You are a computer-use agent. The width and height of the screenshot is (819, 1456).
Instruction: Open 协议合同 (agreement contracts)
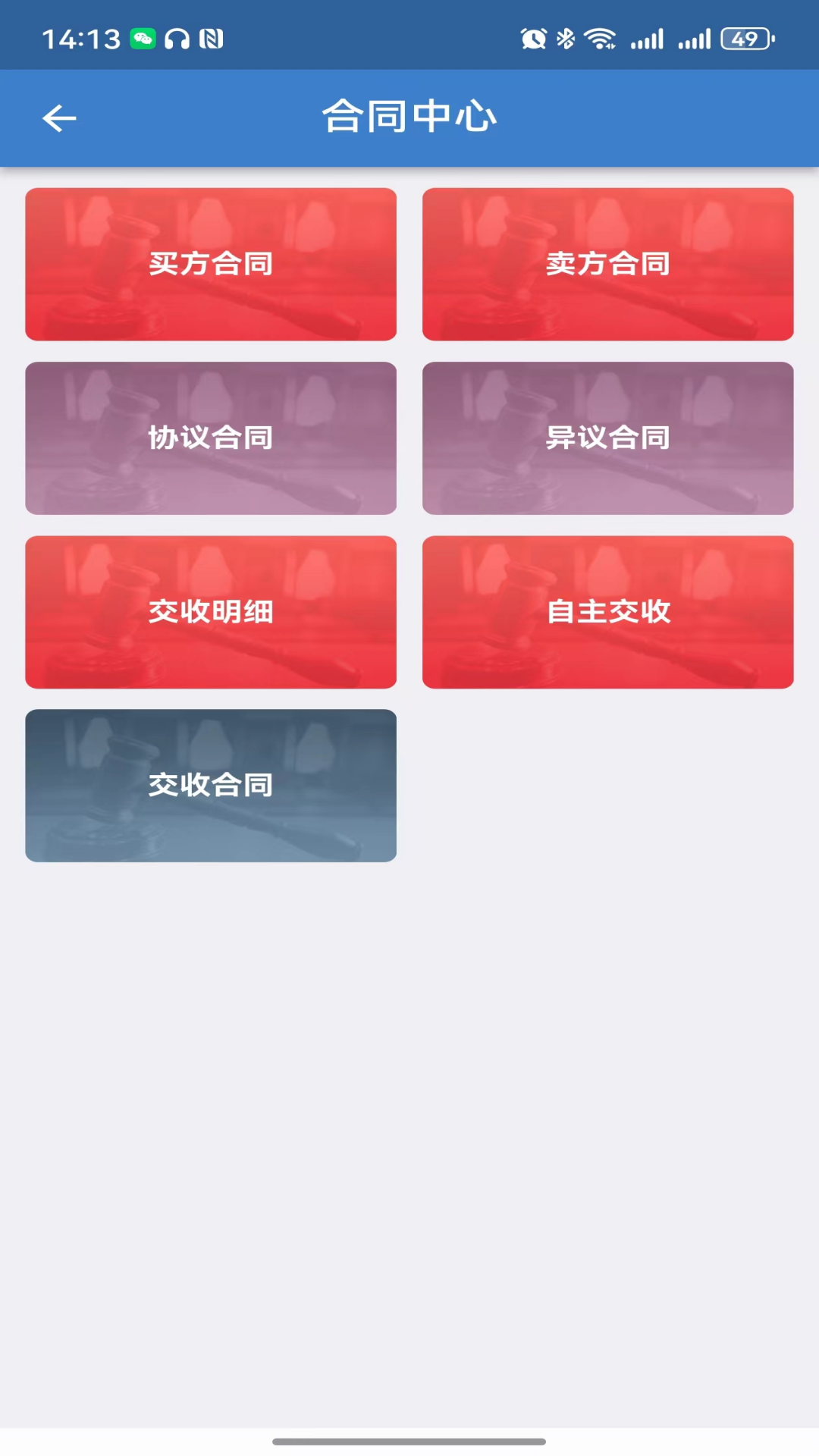tap(211, 438)
